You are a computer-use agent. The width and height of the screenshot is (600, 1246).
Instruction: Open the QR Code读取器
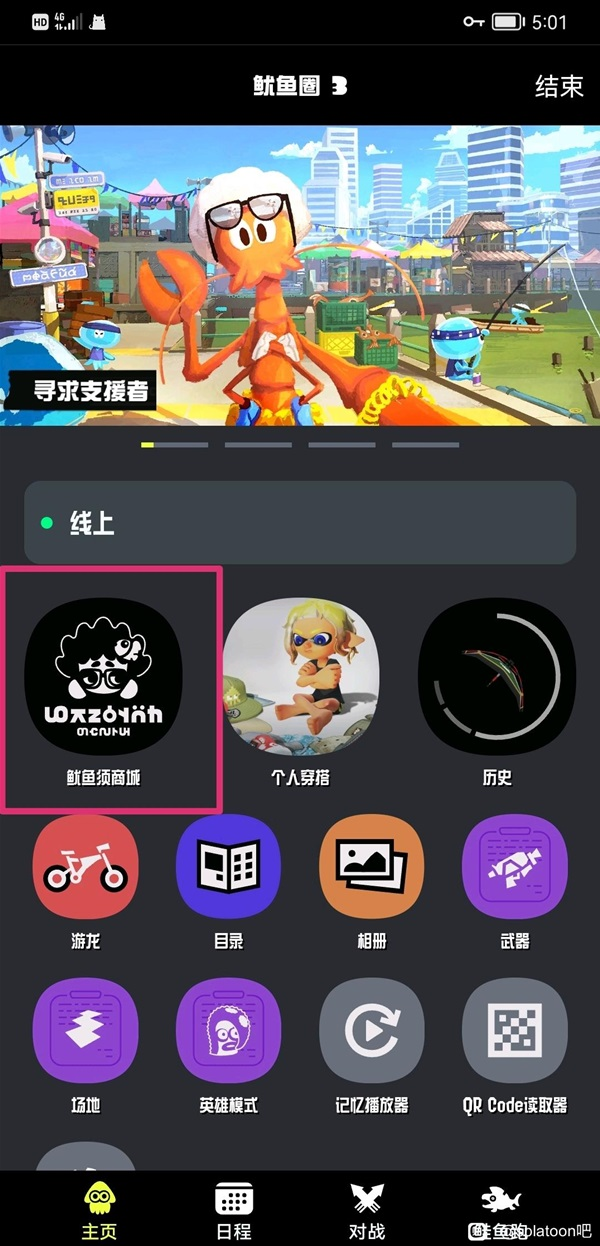pos(515,1032)
